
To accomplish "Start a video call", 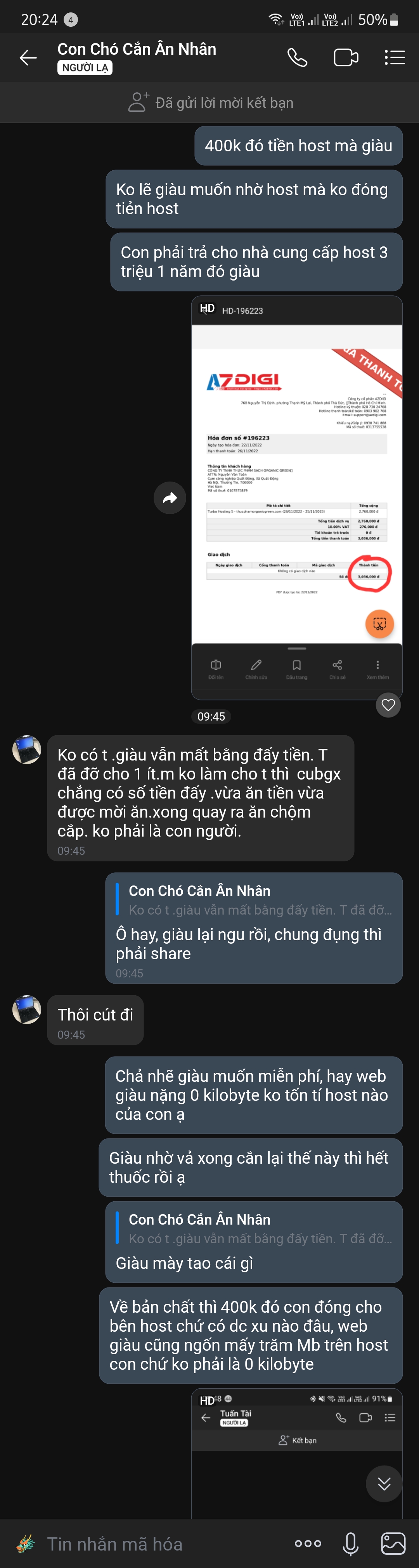I will [346, 58].
